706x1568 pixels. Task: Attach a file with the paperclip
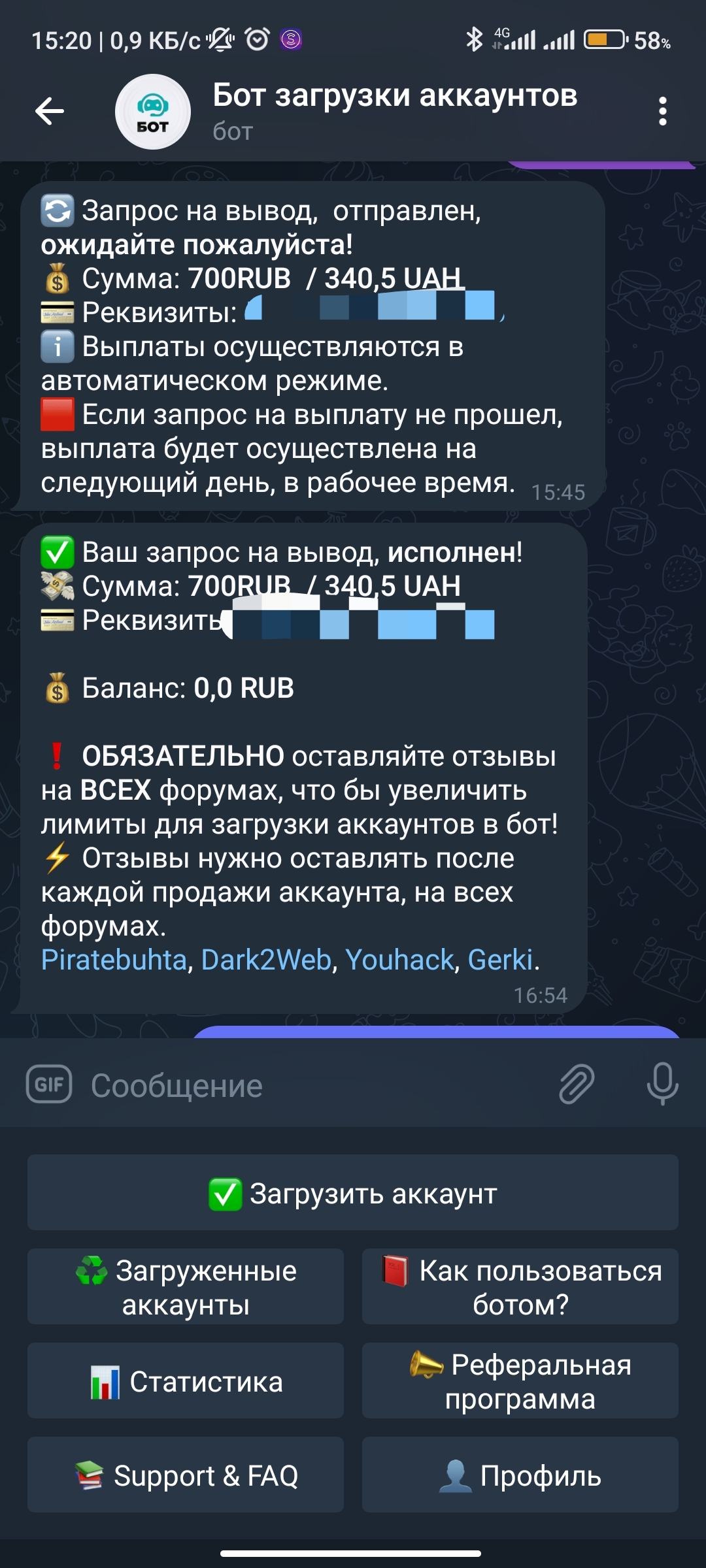tap(577, 1085)
